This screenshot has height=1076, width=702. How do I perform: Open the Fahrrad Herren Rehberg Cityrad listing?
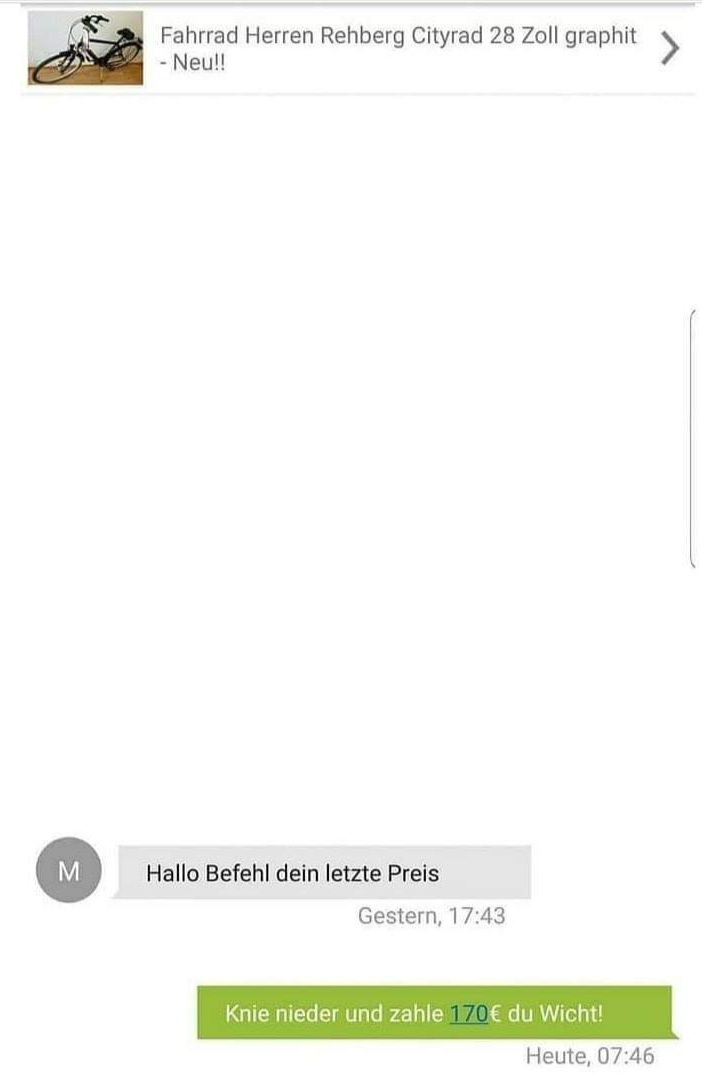pos(398,48)
